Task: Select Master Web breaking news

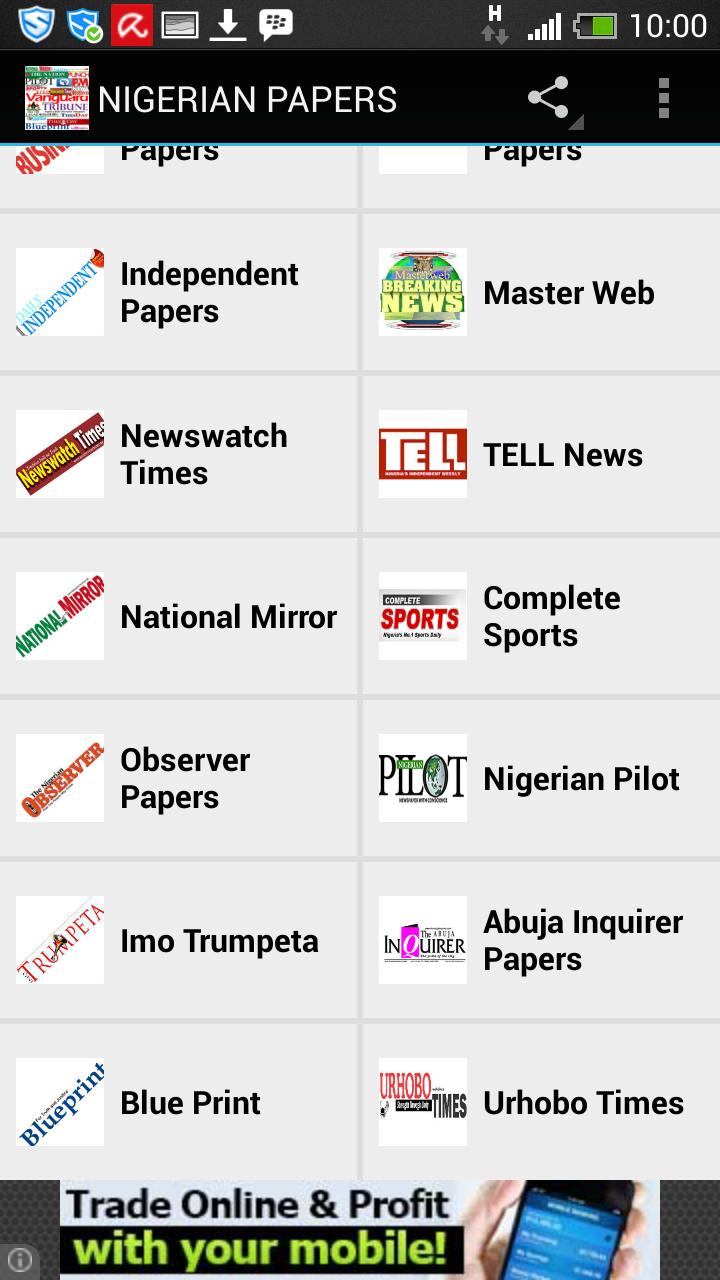Action: [540, 292]
